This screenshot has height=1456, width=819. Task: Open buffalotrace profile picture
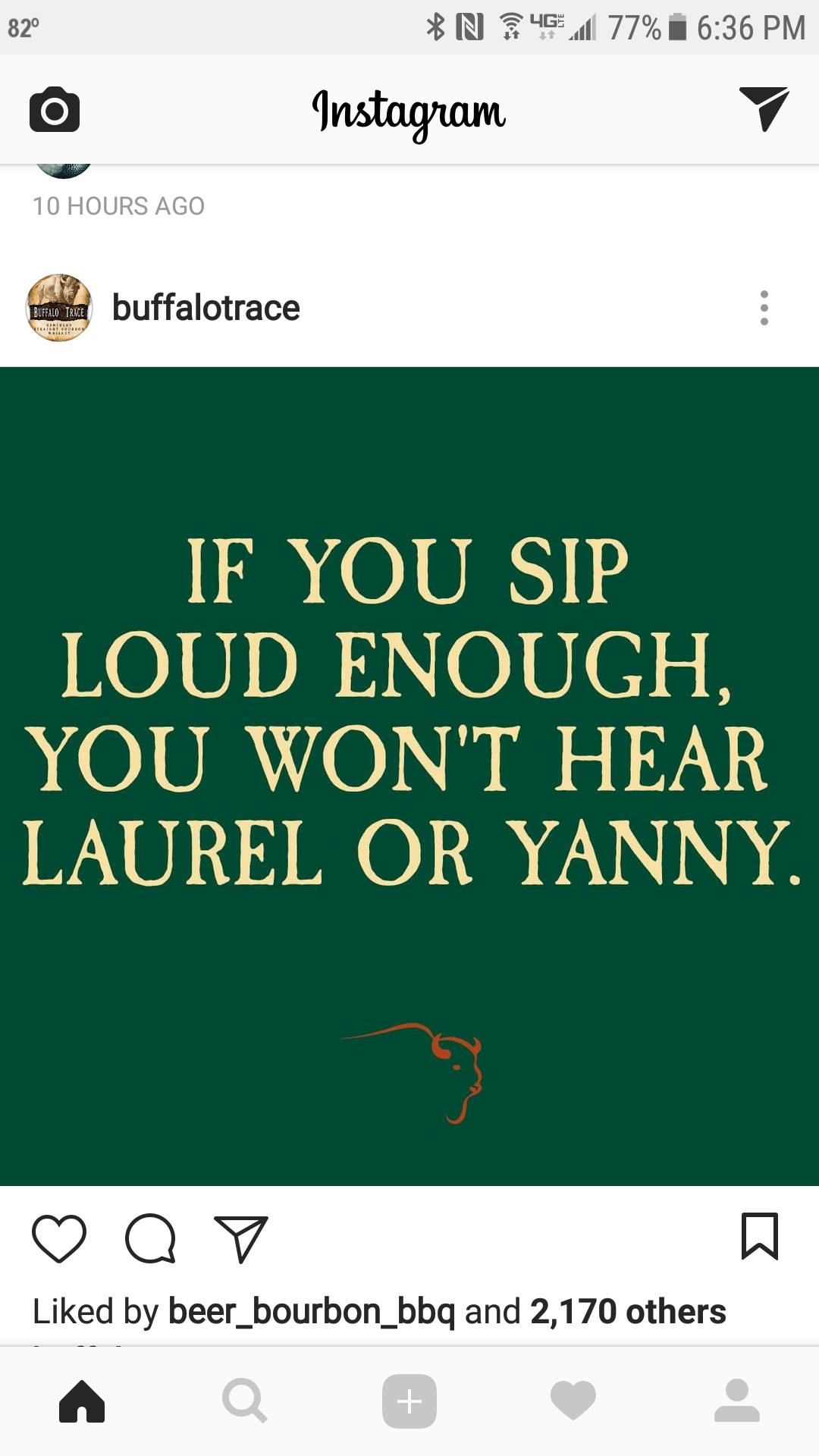[59, 308]
